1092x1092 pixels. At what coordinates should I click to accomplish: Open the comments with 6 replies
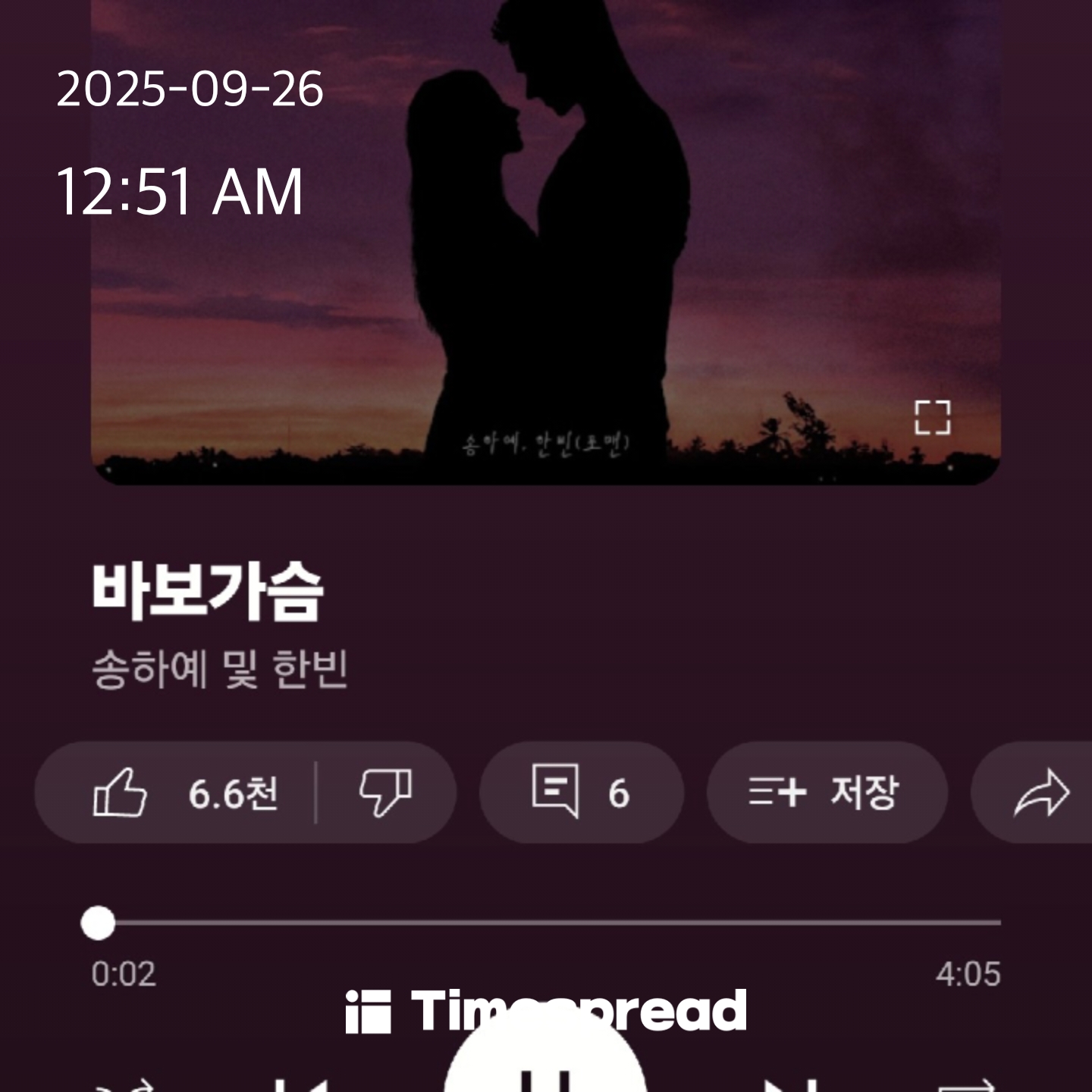click(581, 792)
